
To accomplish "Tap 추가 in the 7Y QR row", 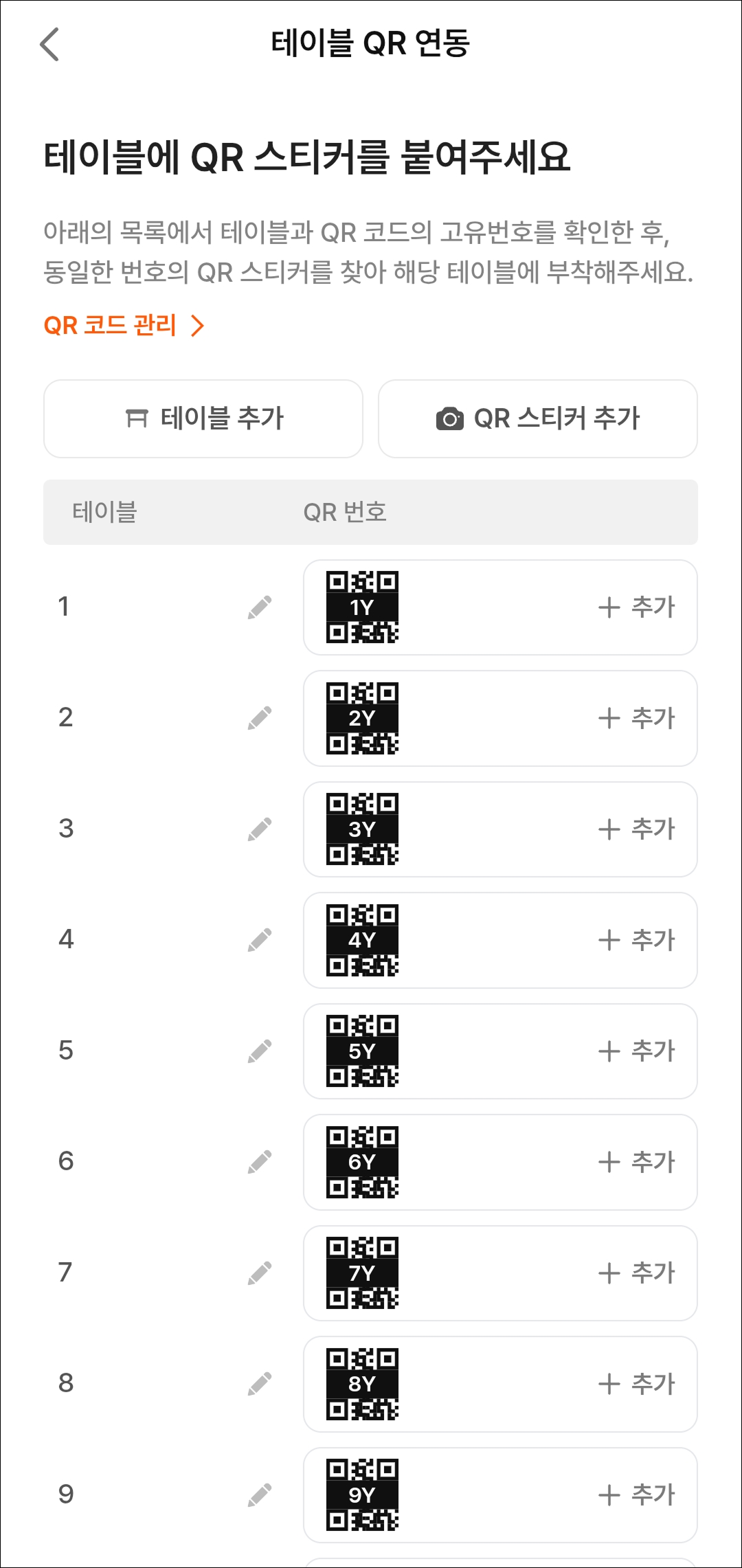I will coord(637,1273).
